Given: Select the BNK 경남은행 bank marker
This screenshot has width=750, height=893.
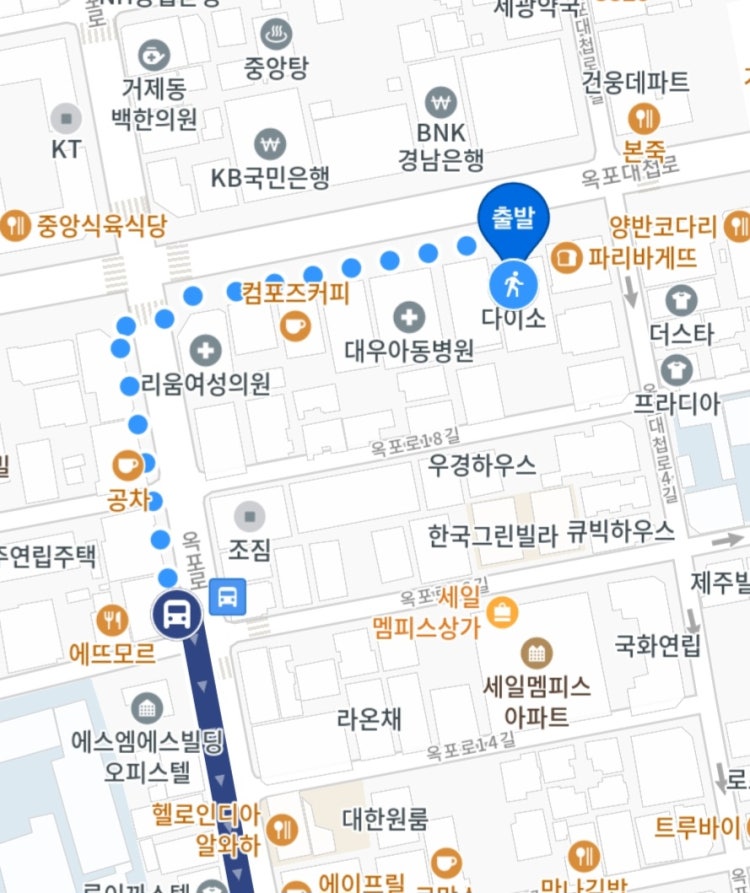Looking at the screenshot, I should pos(440,101).
